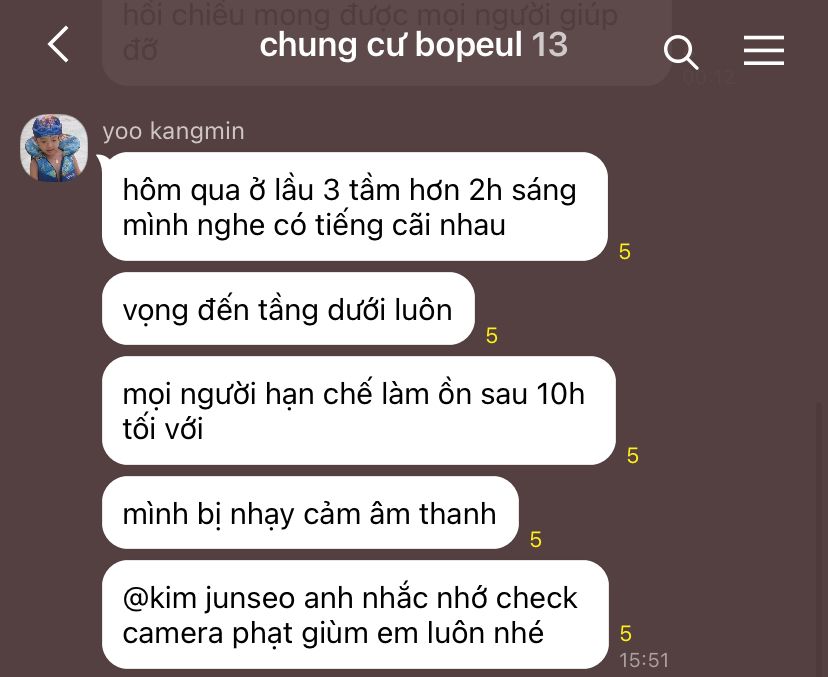Image resolution: width=828 pixels, height=677 pixels.
Task: View yoo kangmin's profile picture
Action: (x=54, y=148)
